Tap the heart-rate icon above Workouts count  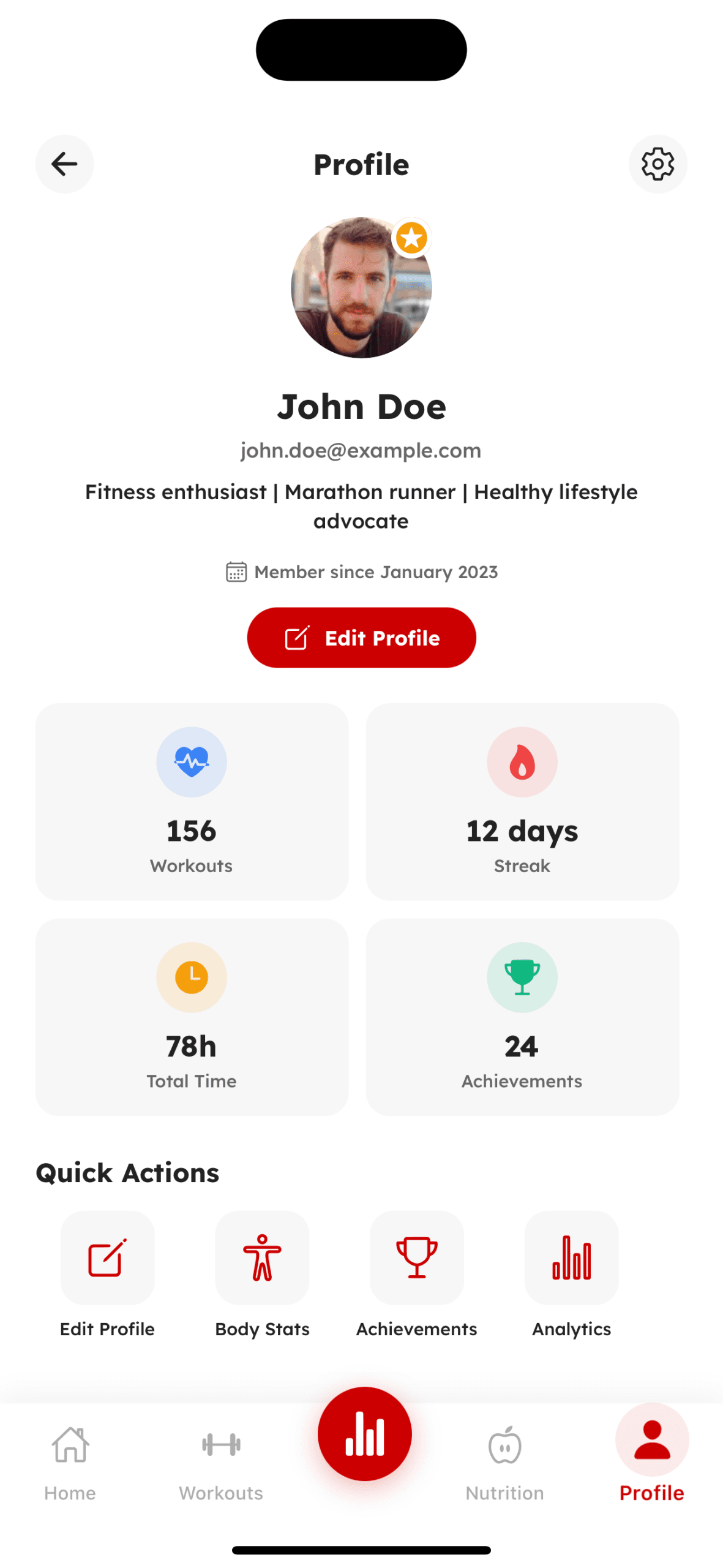192,761
